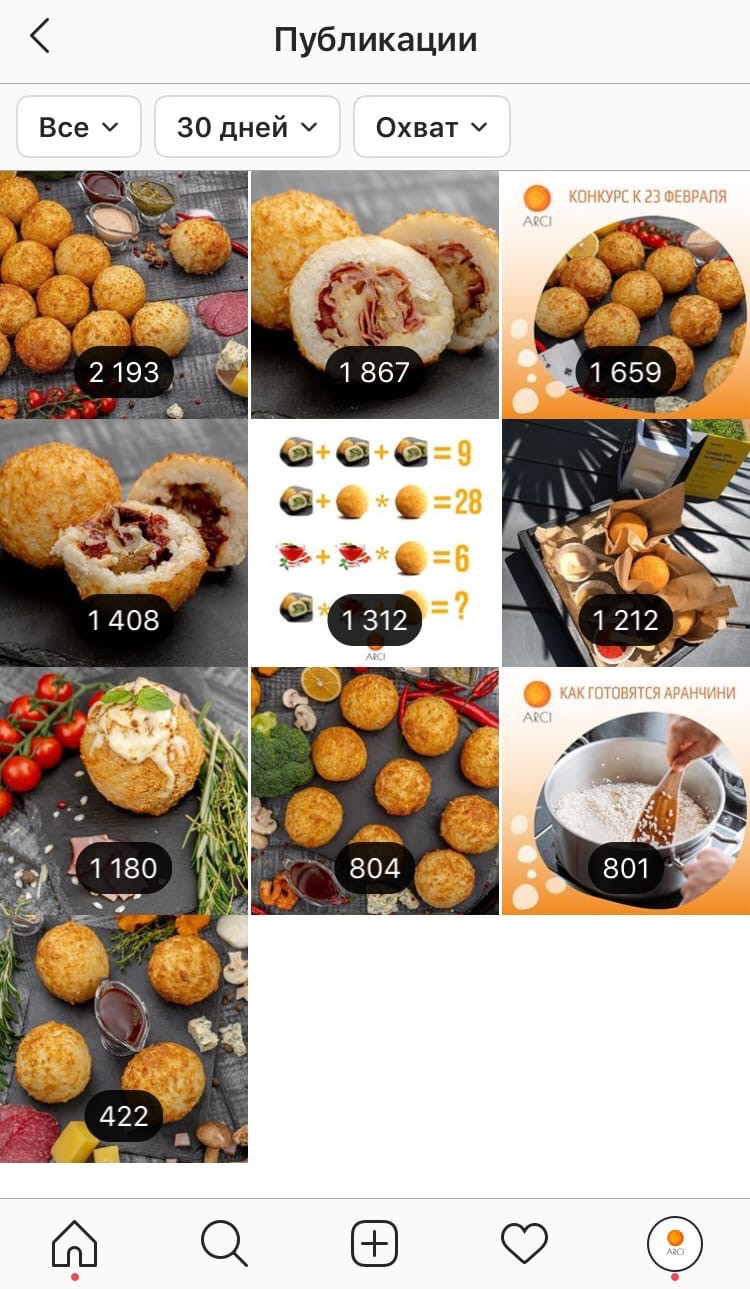
Task: Open the post with 422 reach
Action: tap(123, 1038)
